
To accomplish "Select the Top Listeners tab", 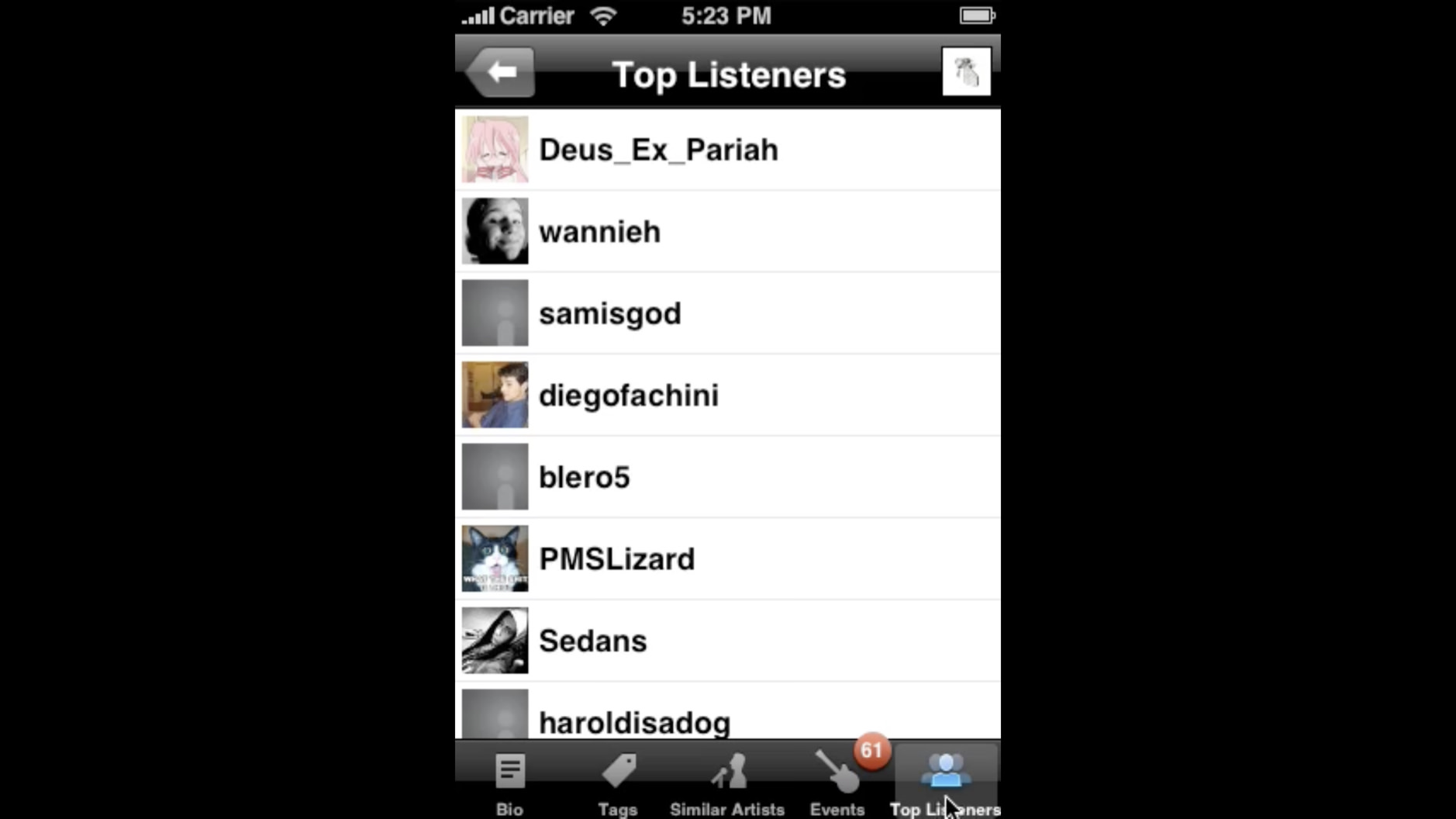I will coord(945,782).
